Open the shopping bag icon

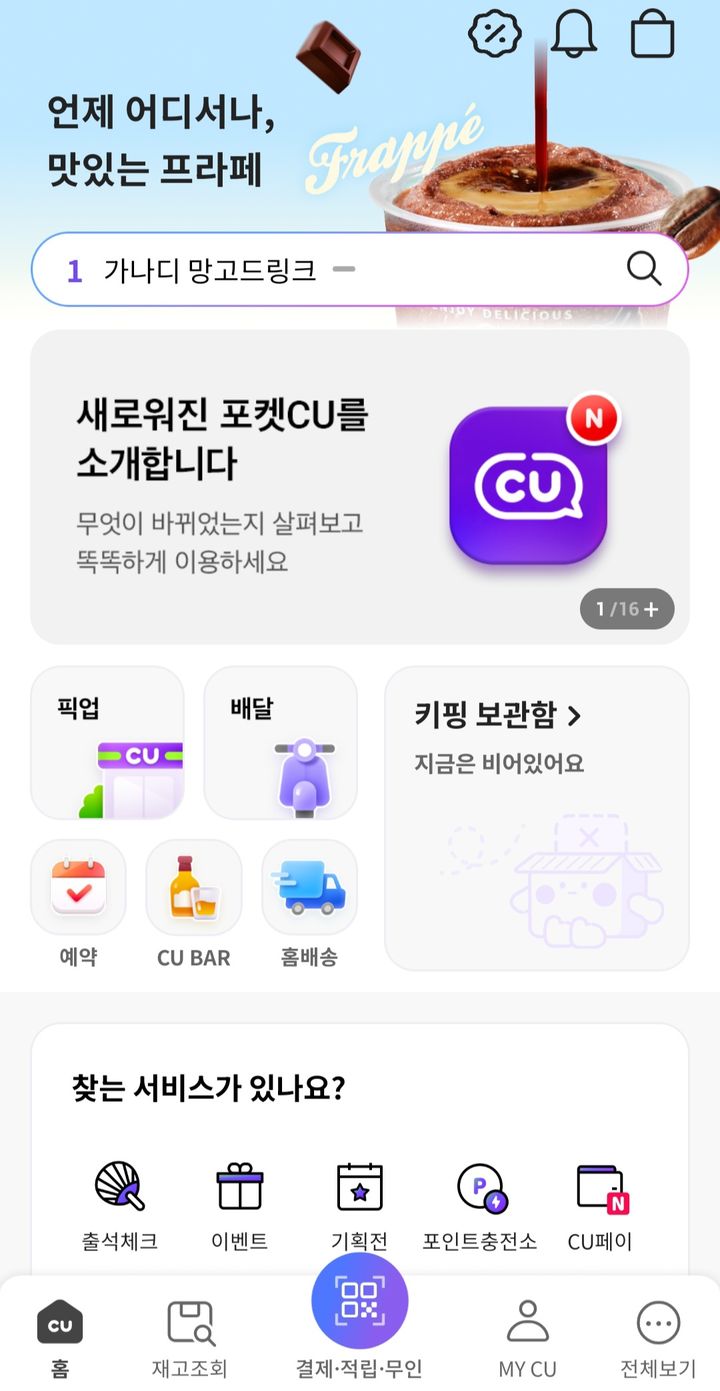pos(653,32)
